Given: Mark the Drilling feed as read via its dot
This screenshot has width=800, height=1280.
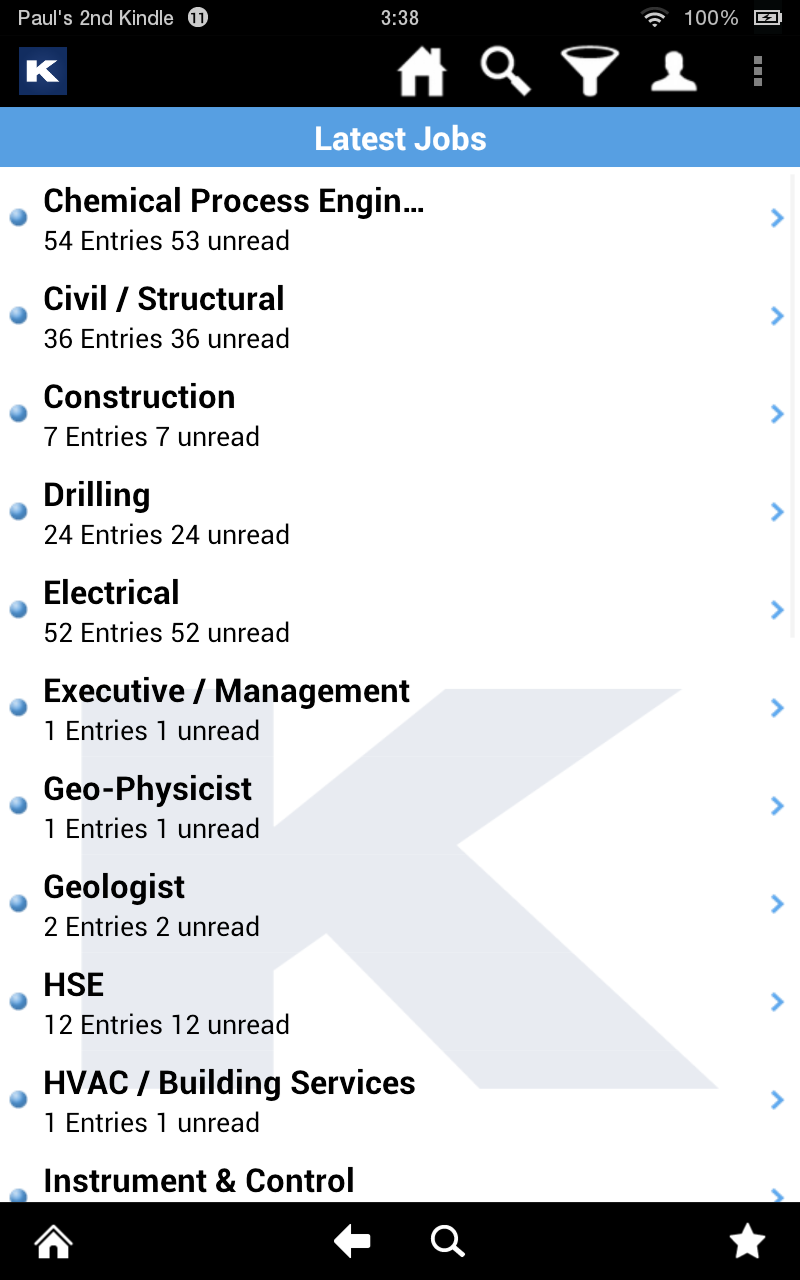Looking at the screenshot, I should [x=17, y=511].
